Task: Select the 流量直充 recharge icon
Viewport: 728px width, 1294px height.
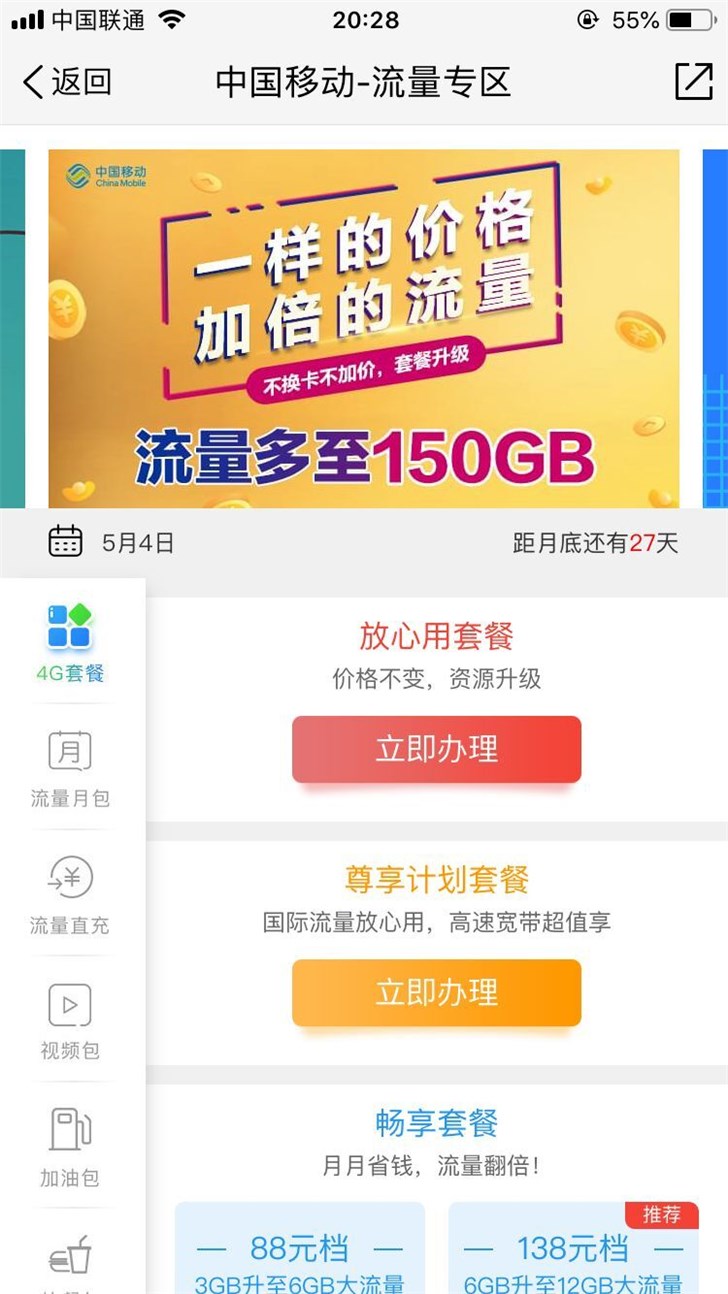Action: (67, 879)
